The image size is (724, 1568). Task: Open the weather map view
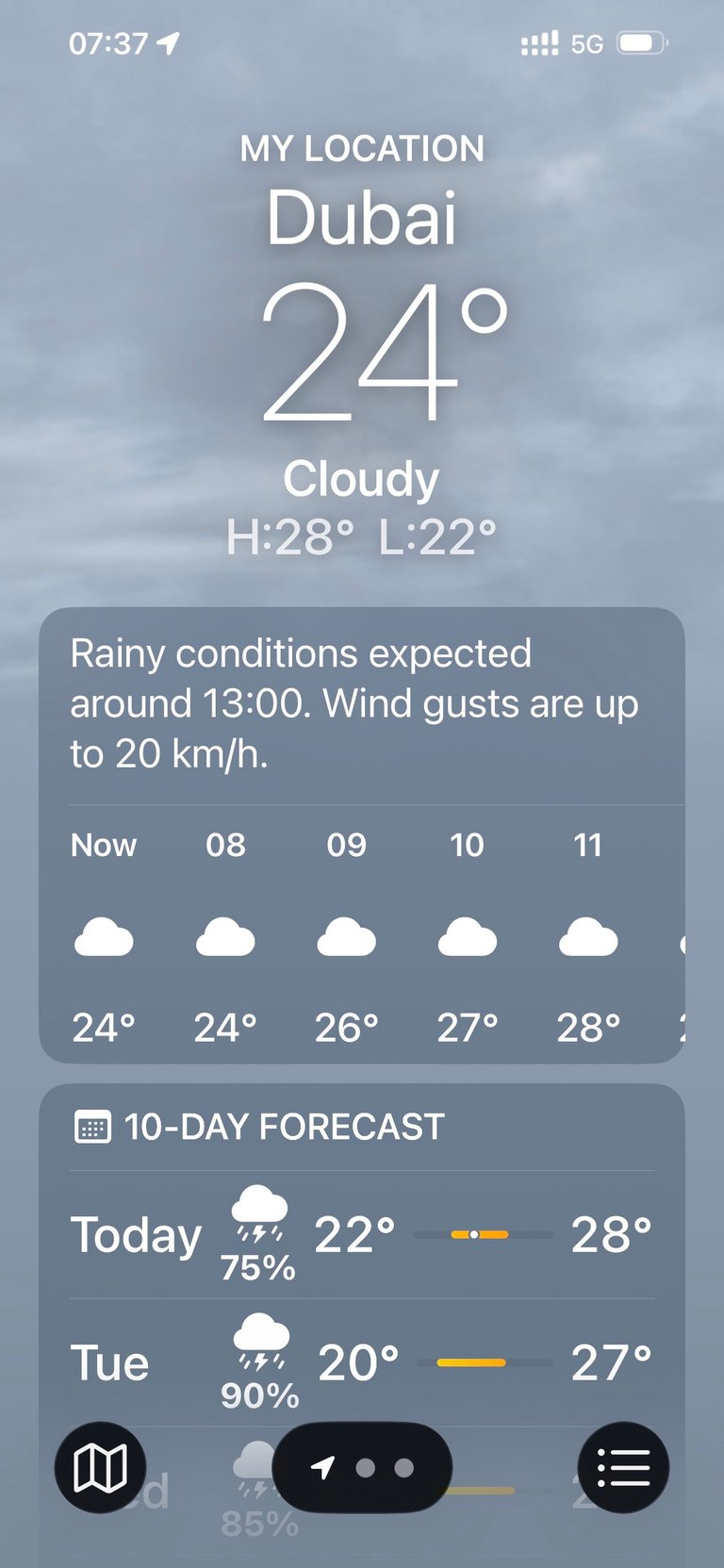click(100, 1467)
